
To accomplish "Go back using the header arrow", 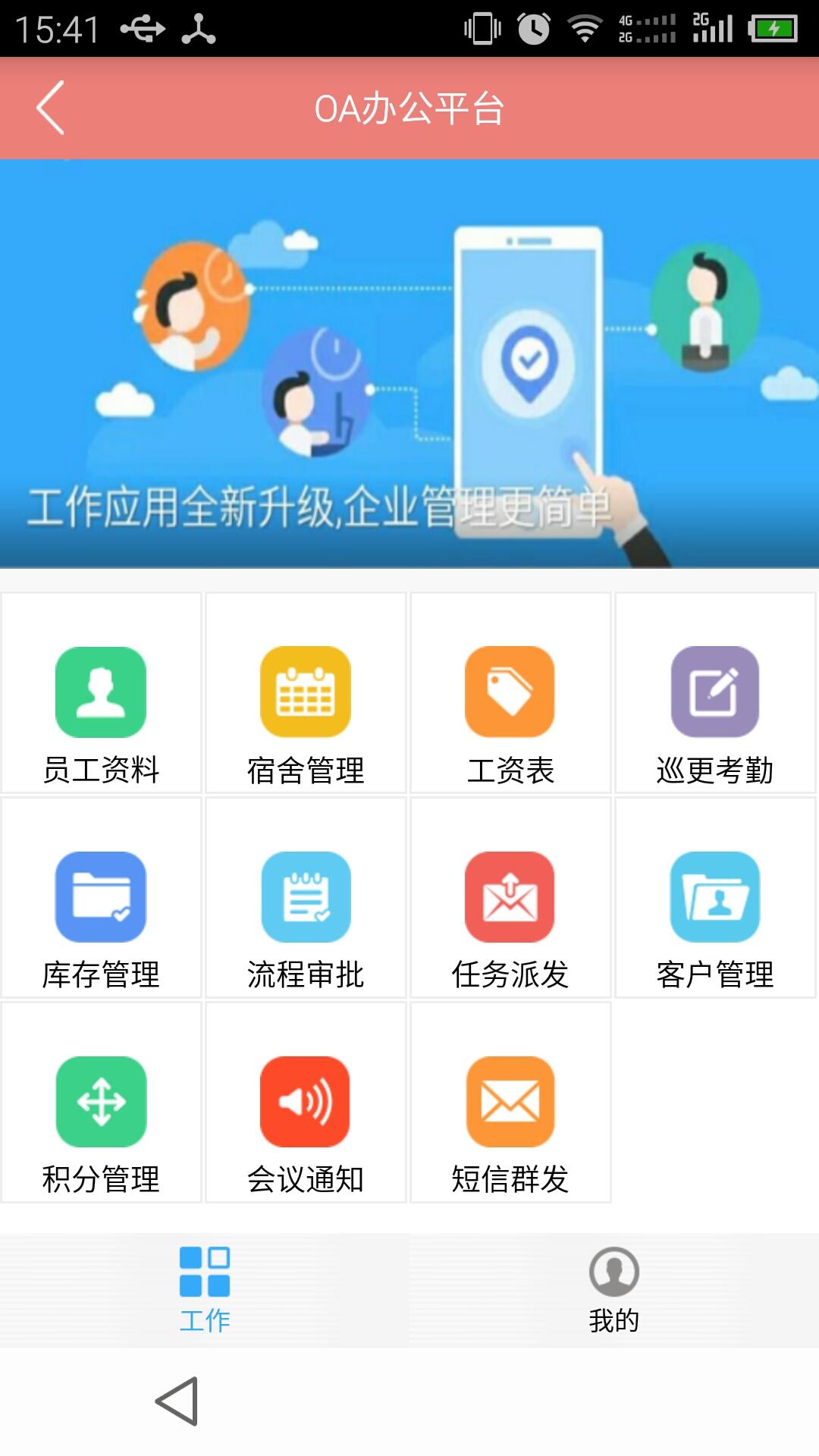I will 51,108.
